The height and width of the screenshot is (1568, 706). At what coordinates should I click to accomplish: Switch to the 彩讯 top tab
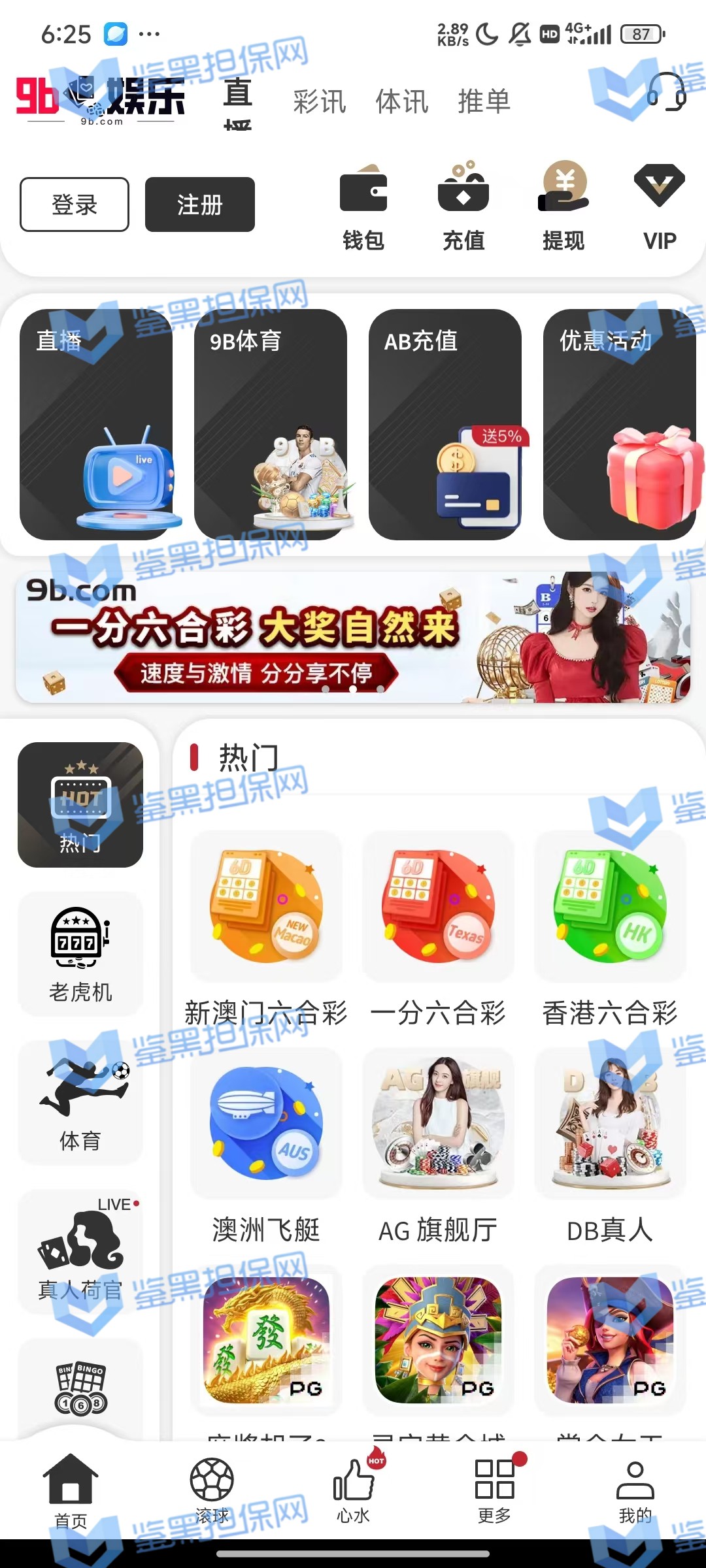pyautogui.click(x=320, y=101)
